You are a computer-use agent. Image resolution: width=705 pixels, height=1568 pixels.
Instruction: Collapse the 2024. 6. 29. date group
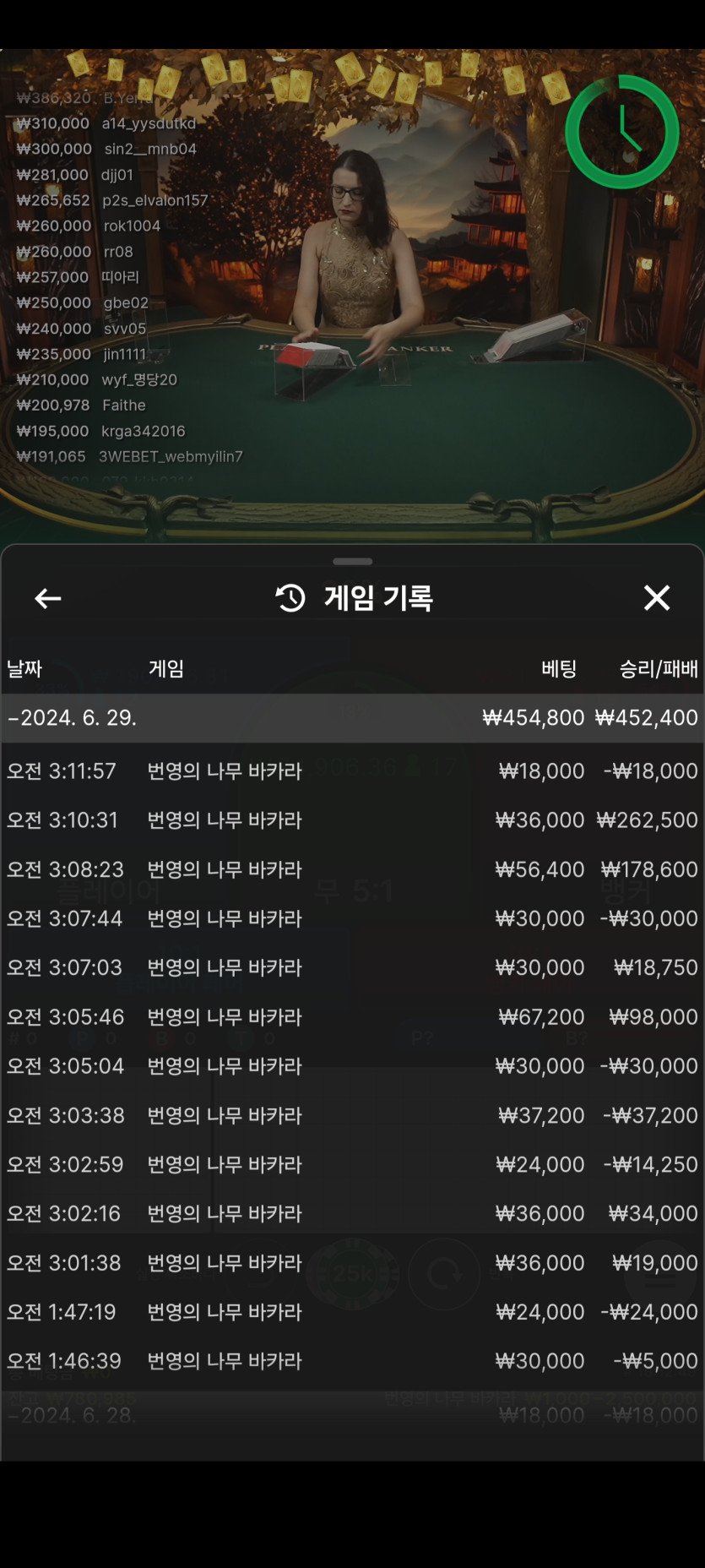click(x=352, y=718)
